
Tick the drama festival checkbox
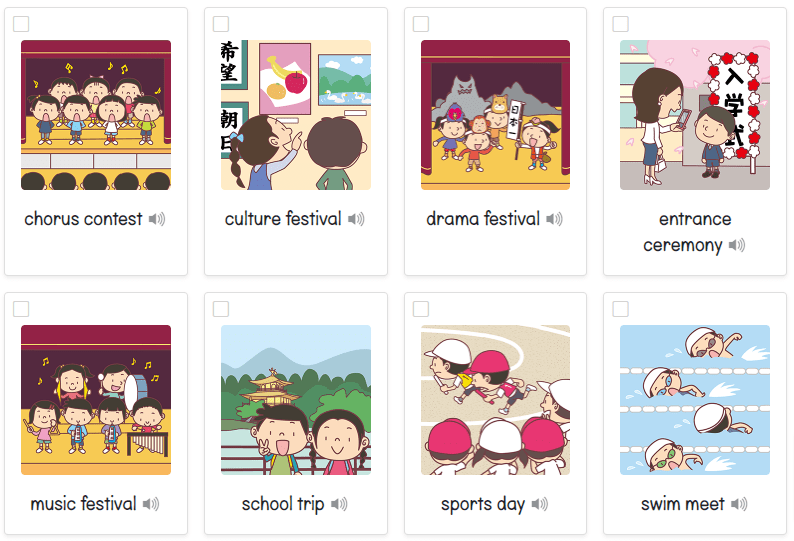point(421,24)
